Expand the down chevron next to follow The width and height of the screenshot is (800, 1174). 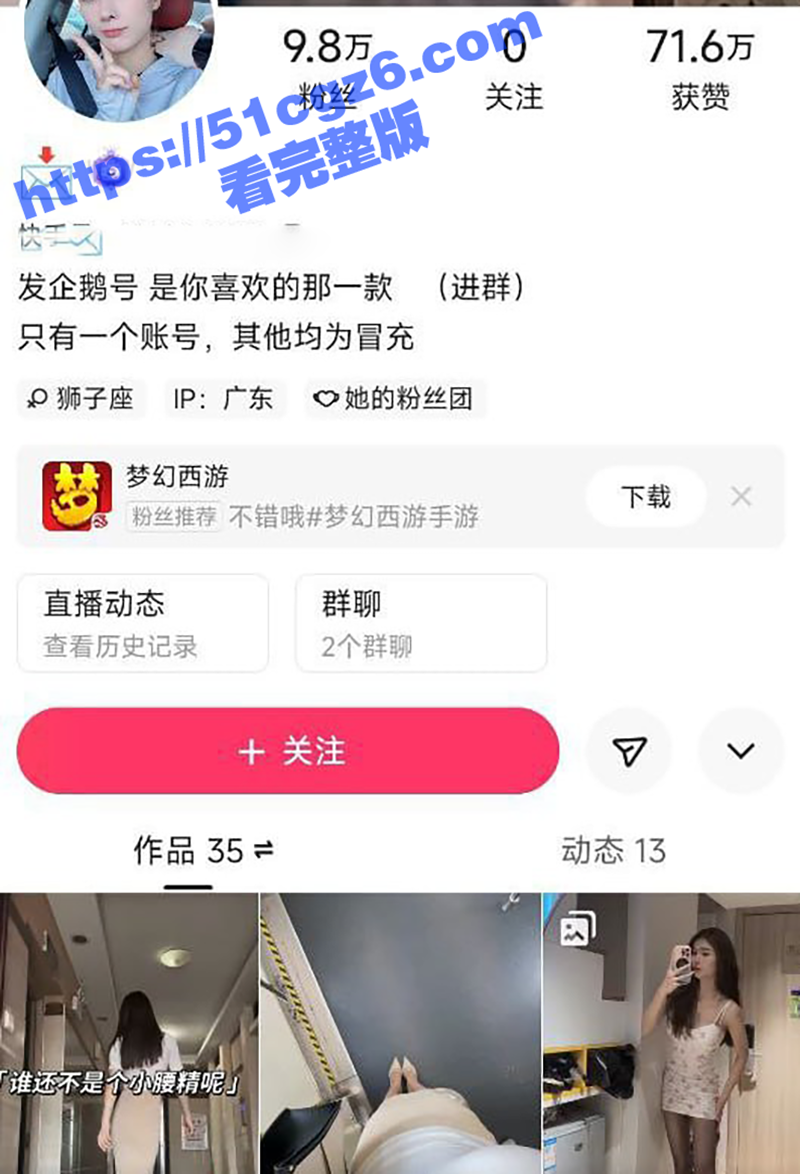click(741, 751)
